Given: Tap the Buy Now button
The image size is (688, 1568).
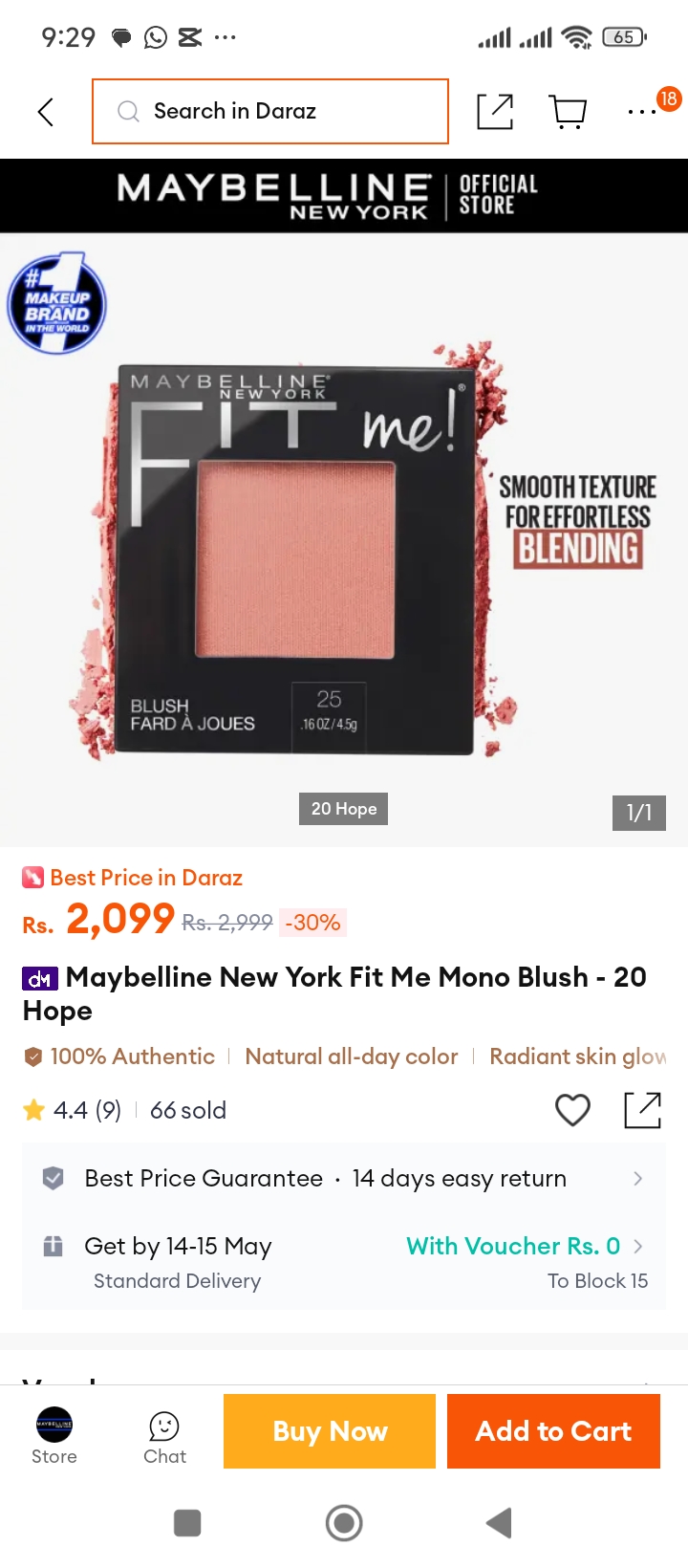Looking at the screenshot, I should click(330, 1431).
